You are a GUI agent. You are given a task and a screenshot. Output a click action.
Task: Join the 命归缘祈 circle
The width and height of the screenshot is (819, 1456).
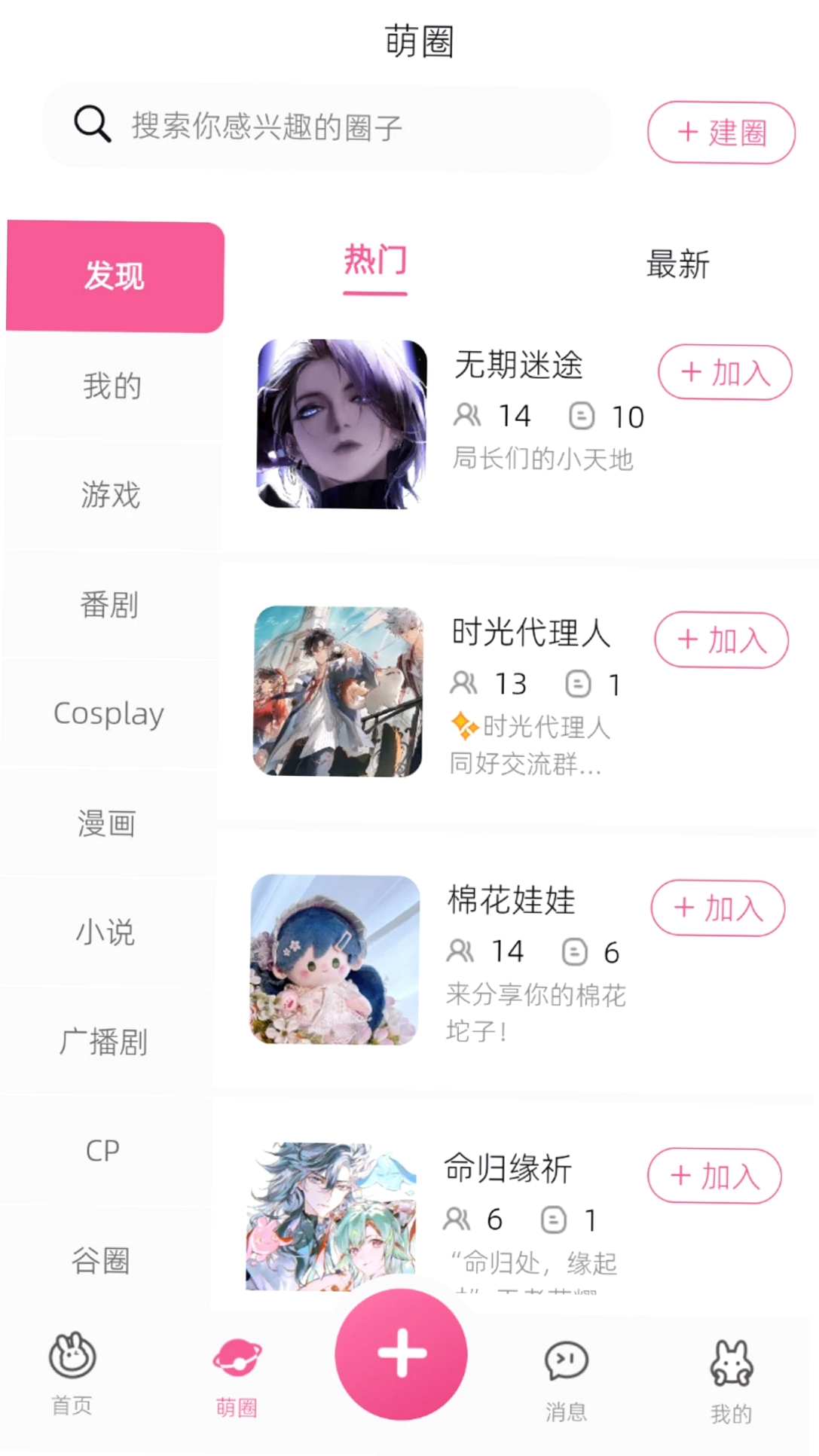(714, 1176)
